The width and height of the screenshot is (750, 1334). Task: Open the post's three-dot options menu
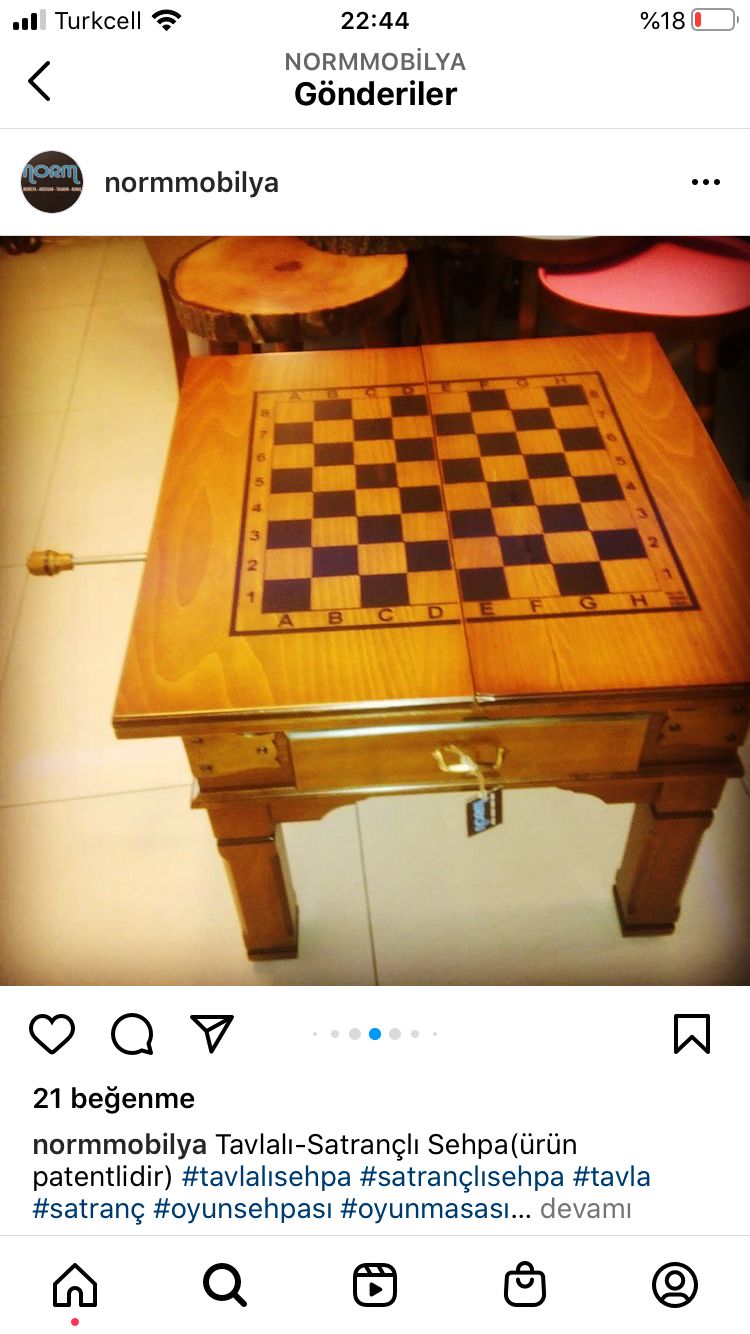coord(706,182)
